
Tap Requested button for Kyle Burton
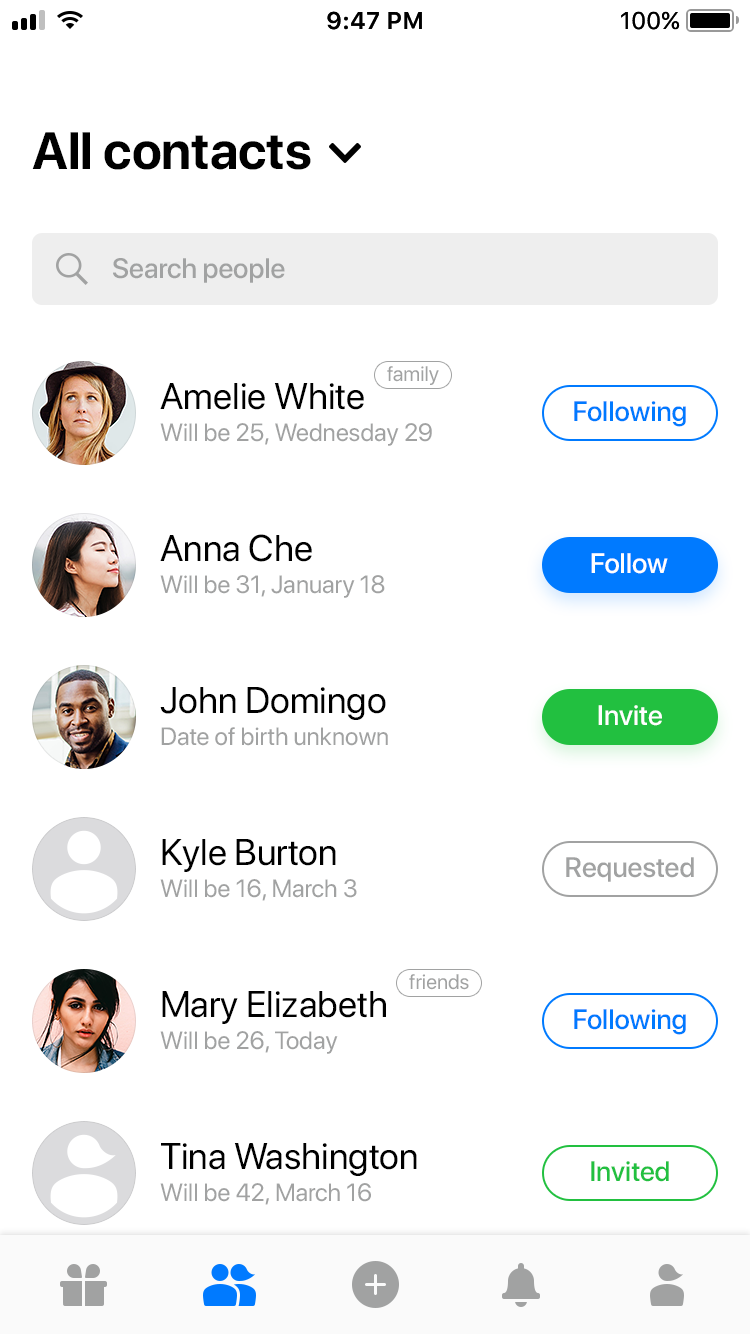629,869
